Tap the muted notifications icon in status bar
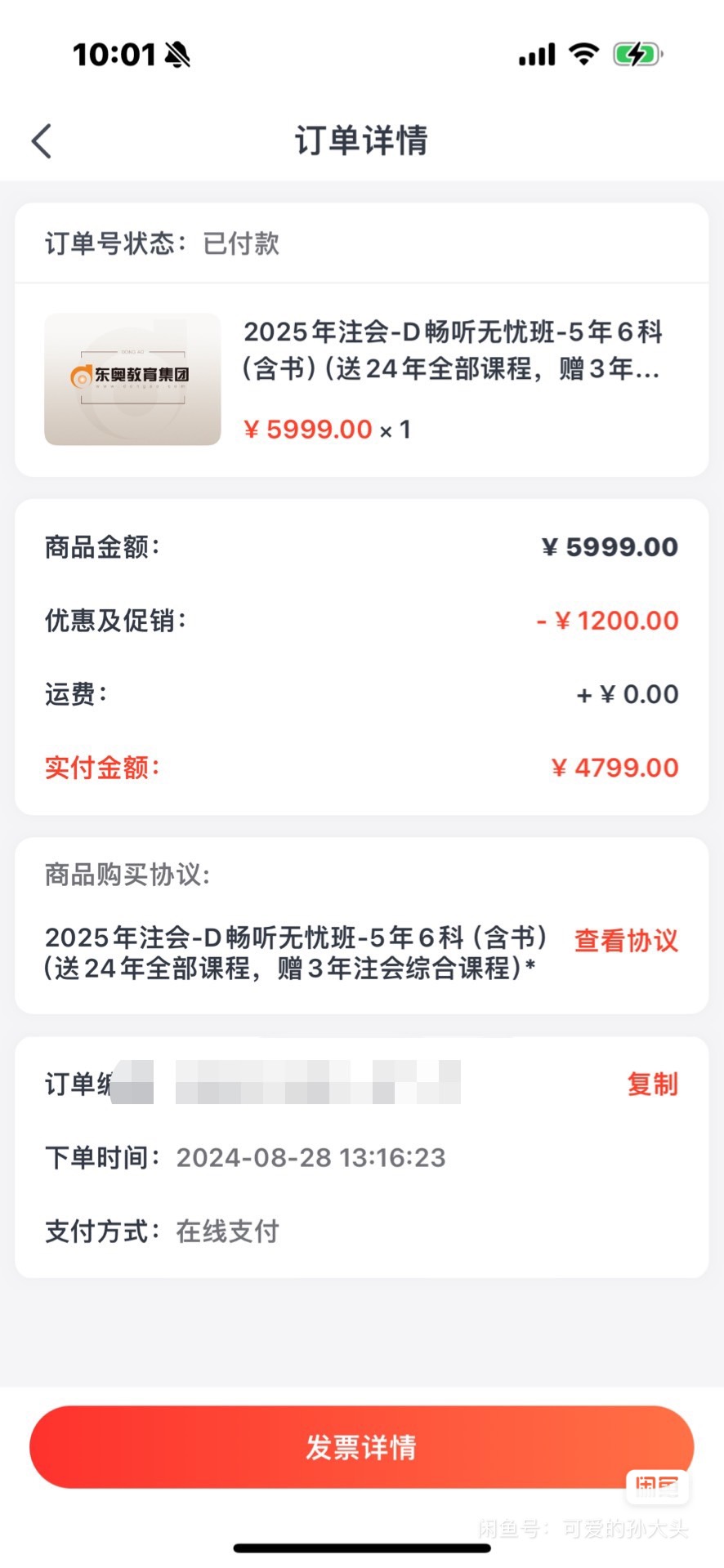 (174, 55)
